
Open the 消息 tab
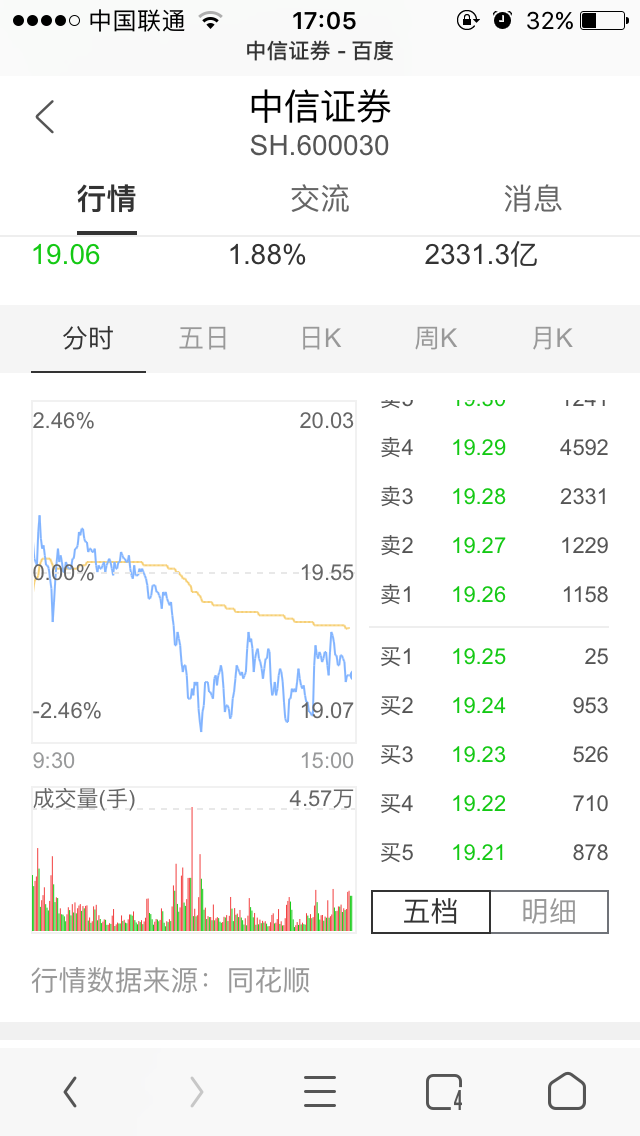pyautogui.click(x=532, y=199)
